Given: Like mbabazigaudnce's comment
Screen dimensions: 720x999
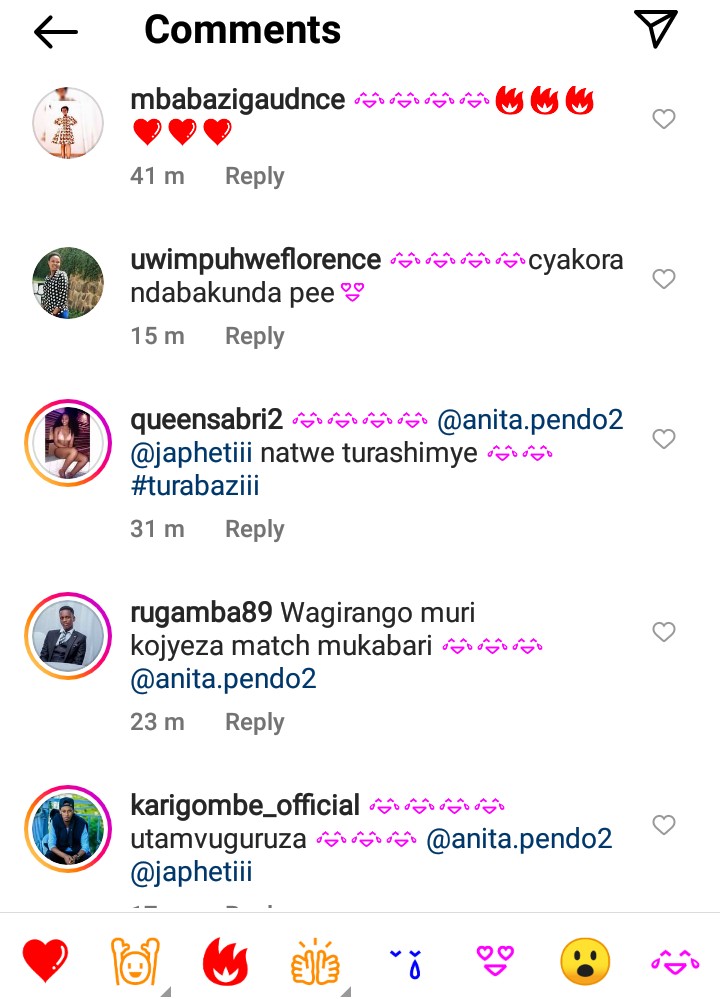Looking at the screenshot, I should pyautogui.click(x=663, y=120).
